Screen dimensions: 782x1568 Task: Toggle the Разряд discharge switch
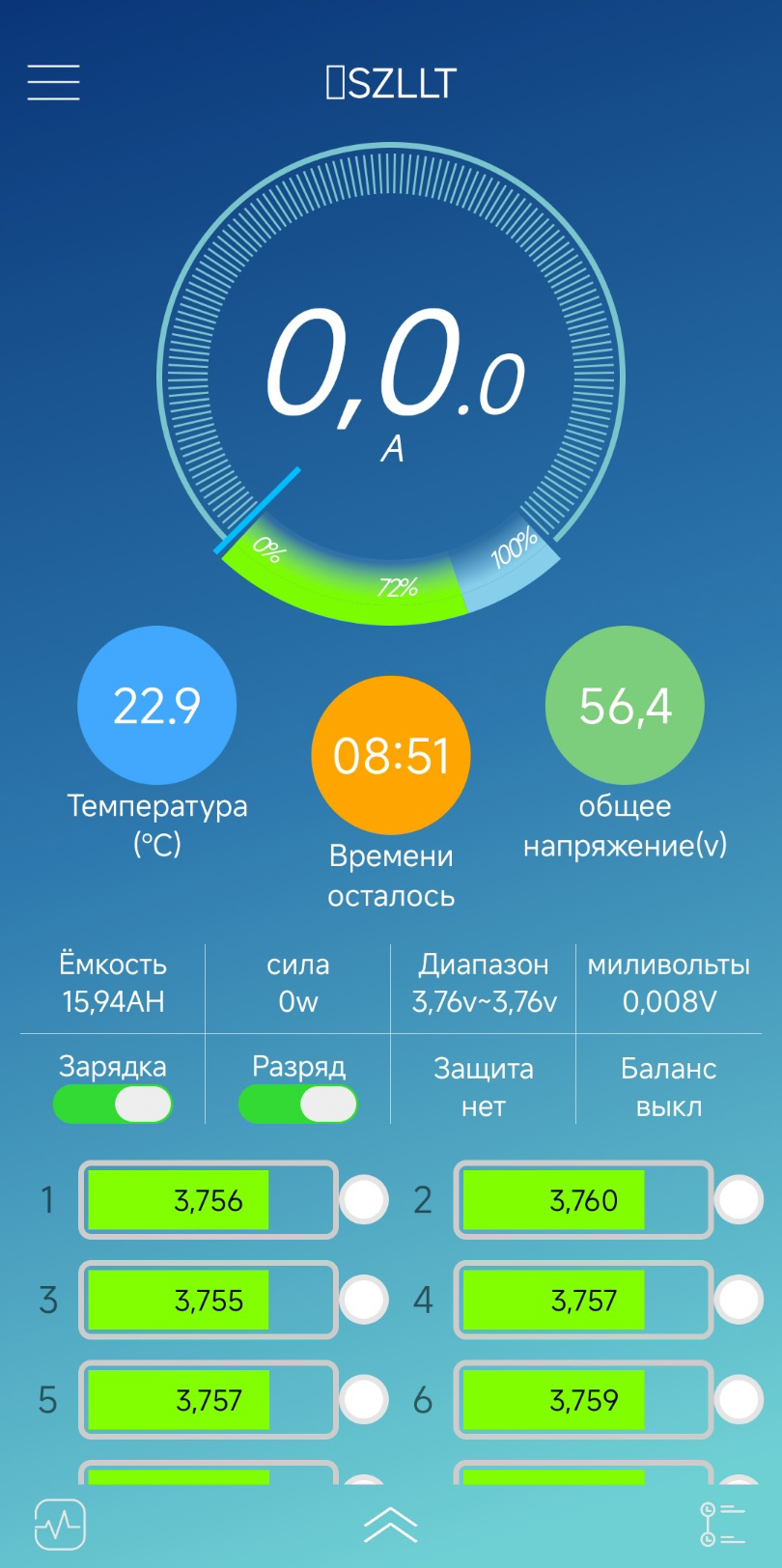click(298, 1104)
